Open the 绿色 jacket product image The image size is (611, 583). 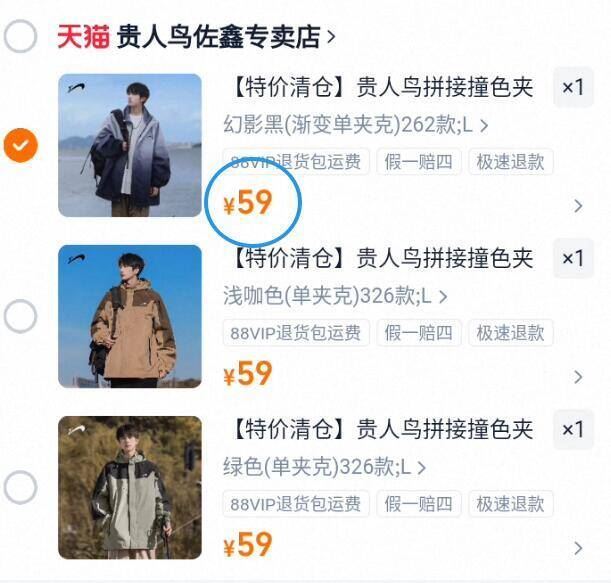pyautogui.click(x=130, y=488)
